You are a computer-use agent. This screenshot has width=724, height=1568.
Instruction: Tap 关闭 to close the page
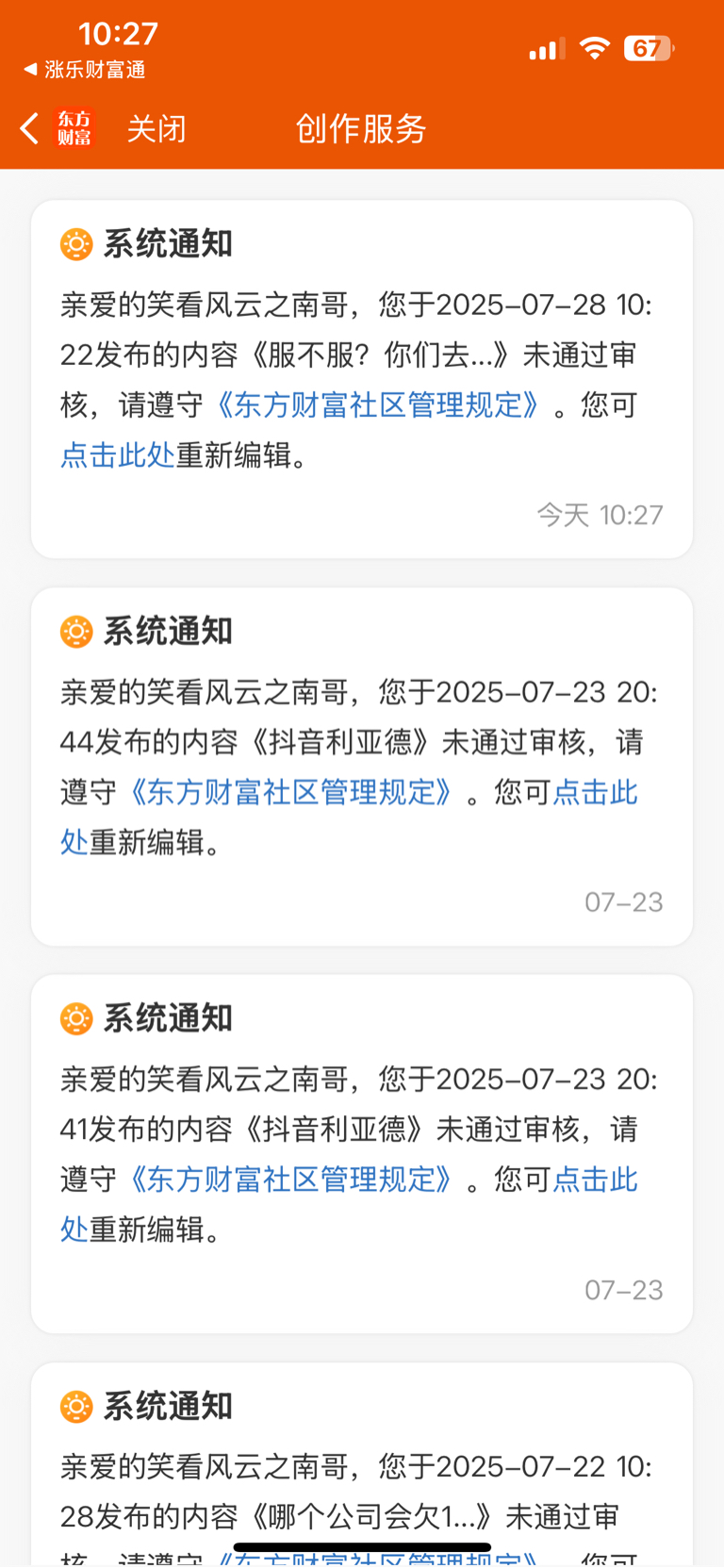(x=156, y=128)
